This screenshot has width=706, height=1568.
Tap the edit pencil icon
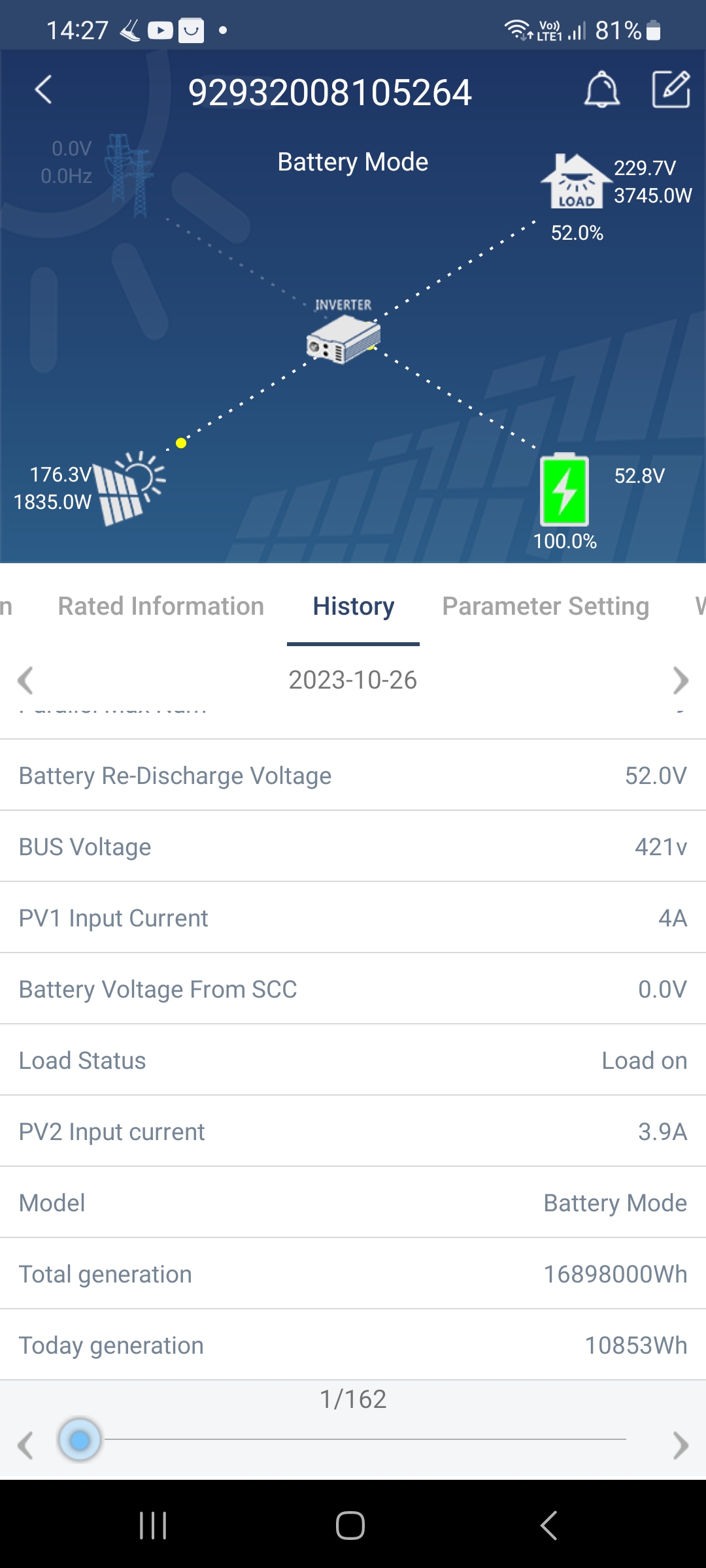(671, 90)
